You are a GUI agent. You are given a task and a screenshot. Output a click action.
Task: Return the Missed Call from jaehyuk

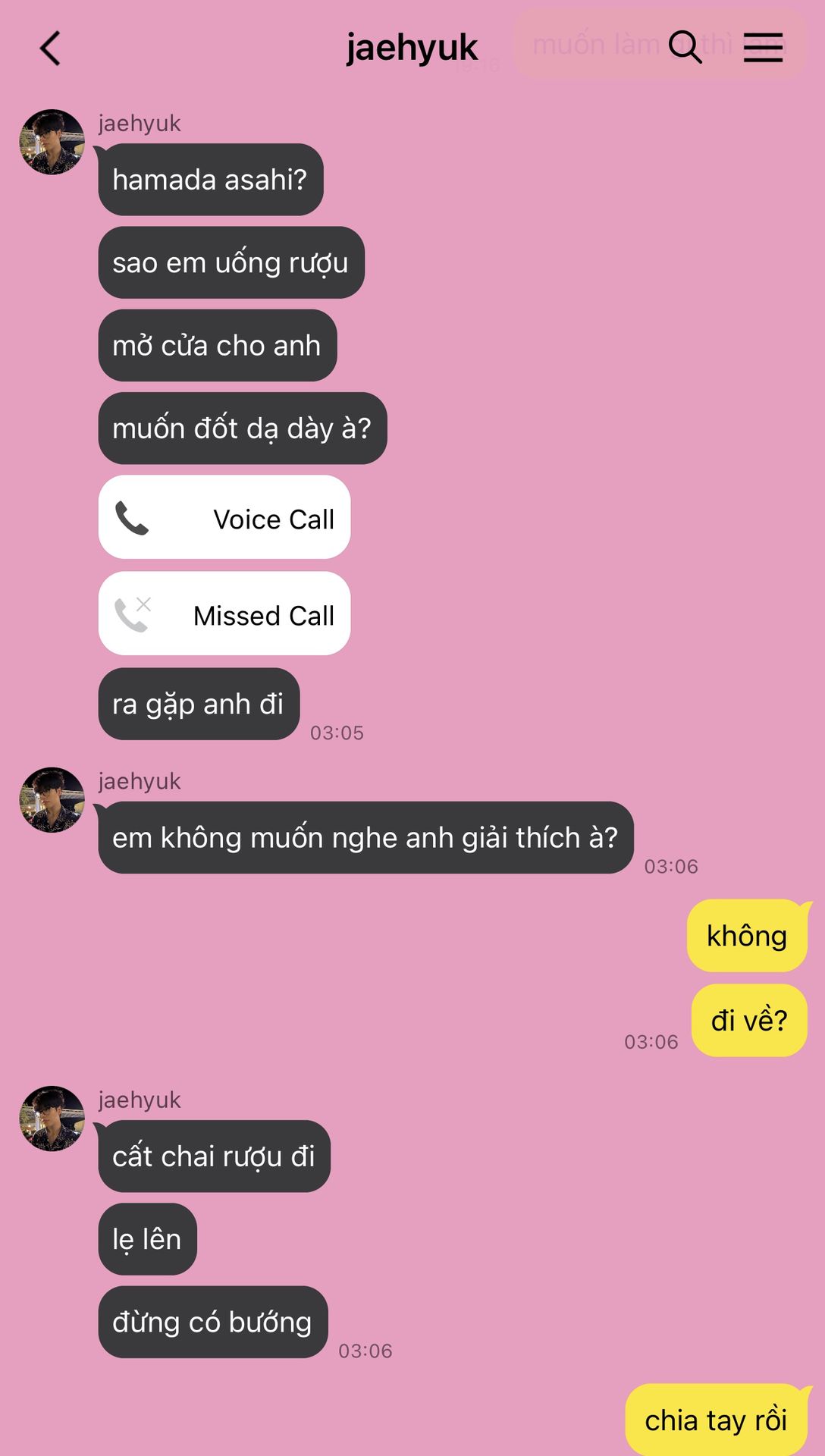pos(224,614)
